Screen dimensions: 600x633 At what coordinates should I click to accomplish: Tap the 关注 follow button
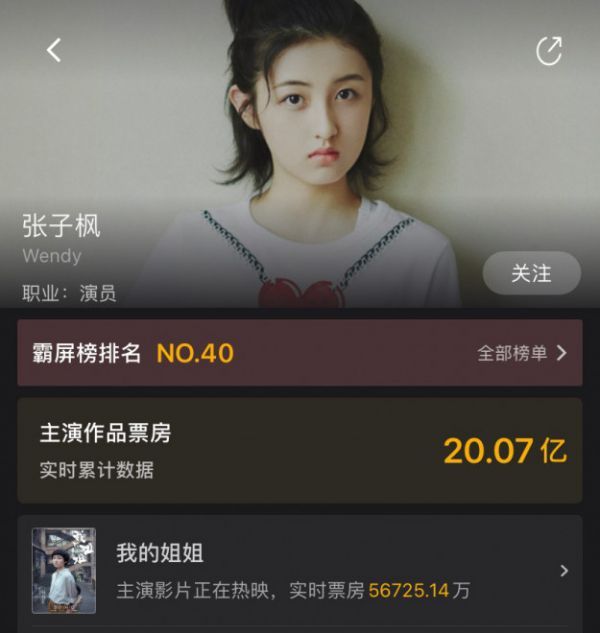coord(531,273)
